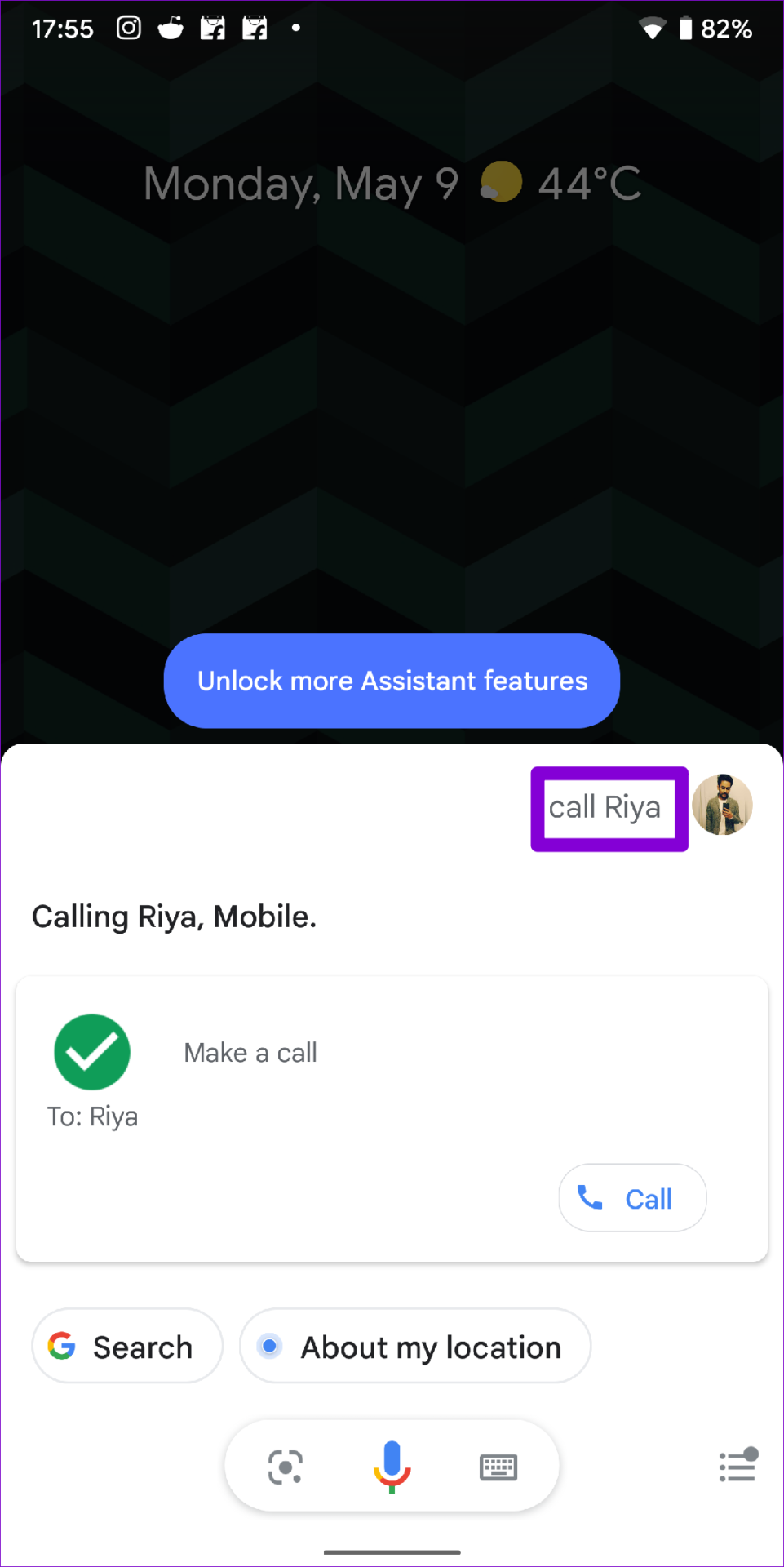Open the Assistant updates list icon
This screenshot has width=784, height=1567.
pos(738,1467)
